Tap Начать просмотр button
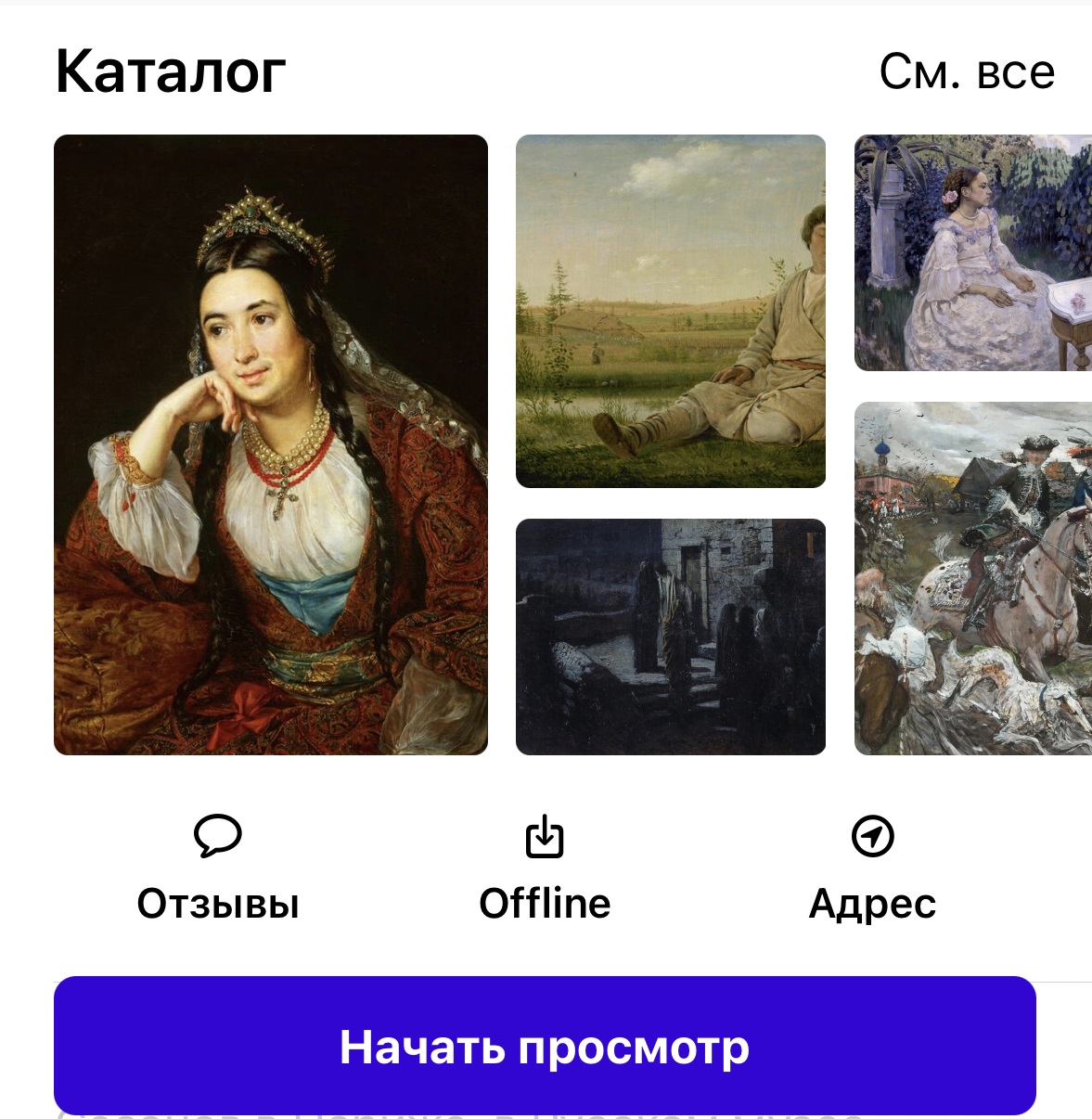This screenshot has height=1119, width=1092. click(545, 1046)
